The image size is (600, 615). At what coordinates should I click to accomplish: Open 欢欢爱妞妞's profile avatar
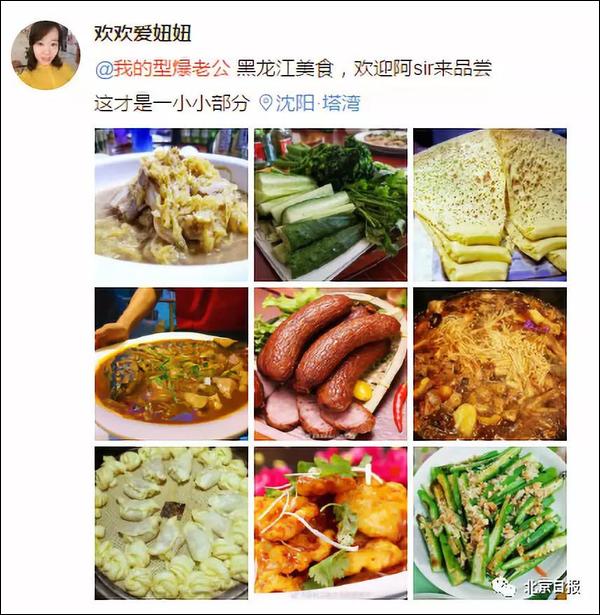(46, 55)
